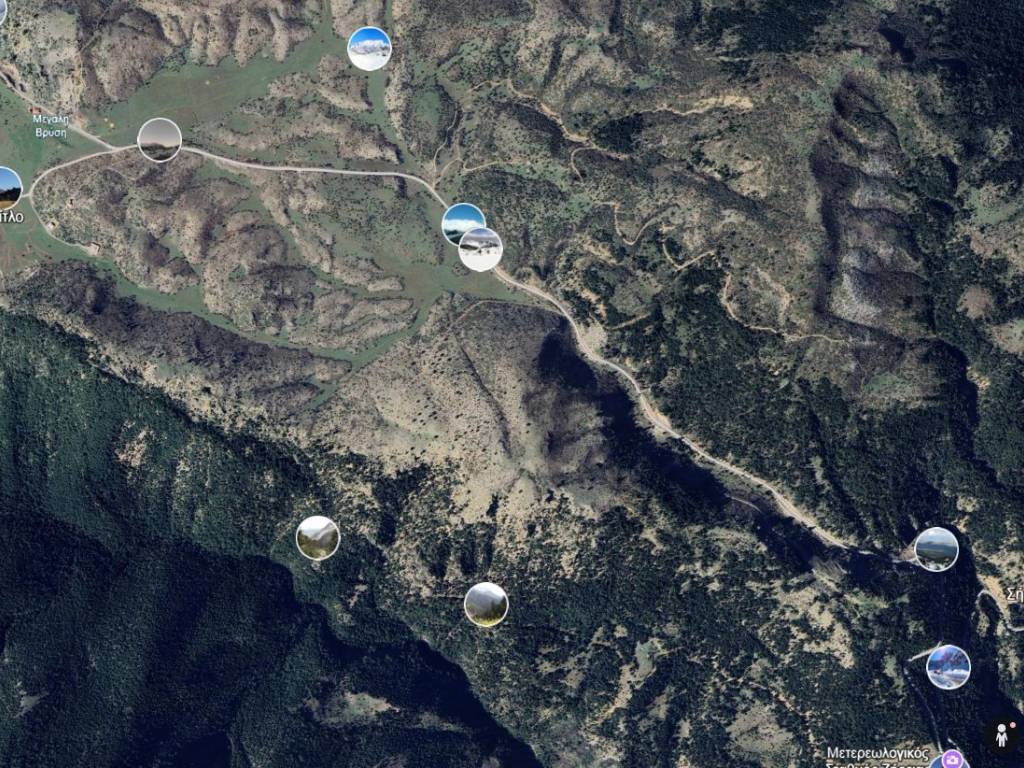
Task: Enter Street View with the pegman button
Action: 1002,736
